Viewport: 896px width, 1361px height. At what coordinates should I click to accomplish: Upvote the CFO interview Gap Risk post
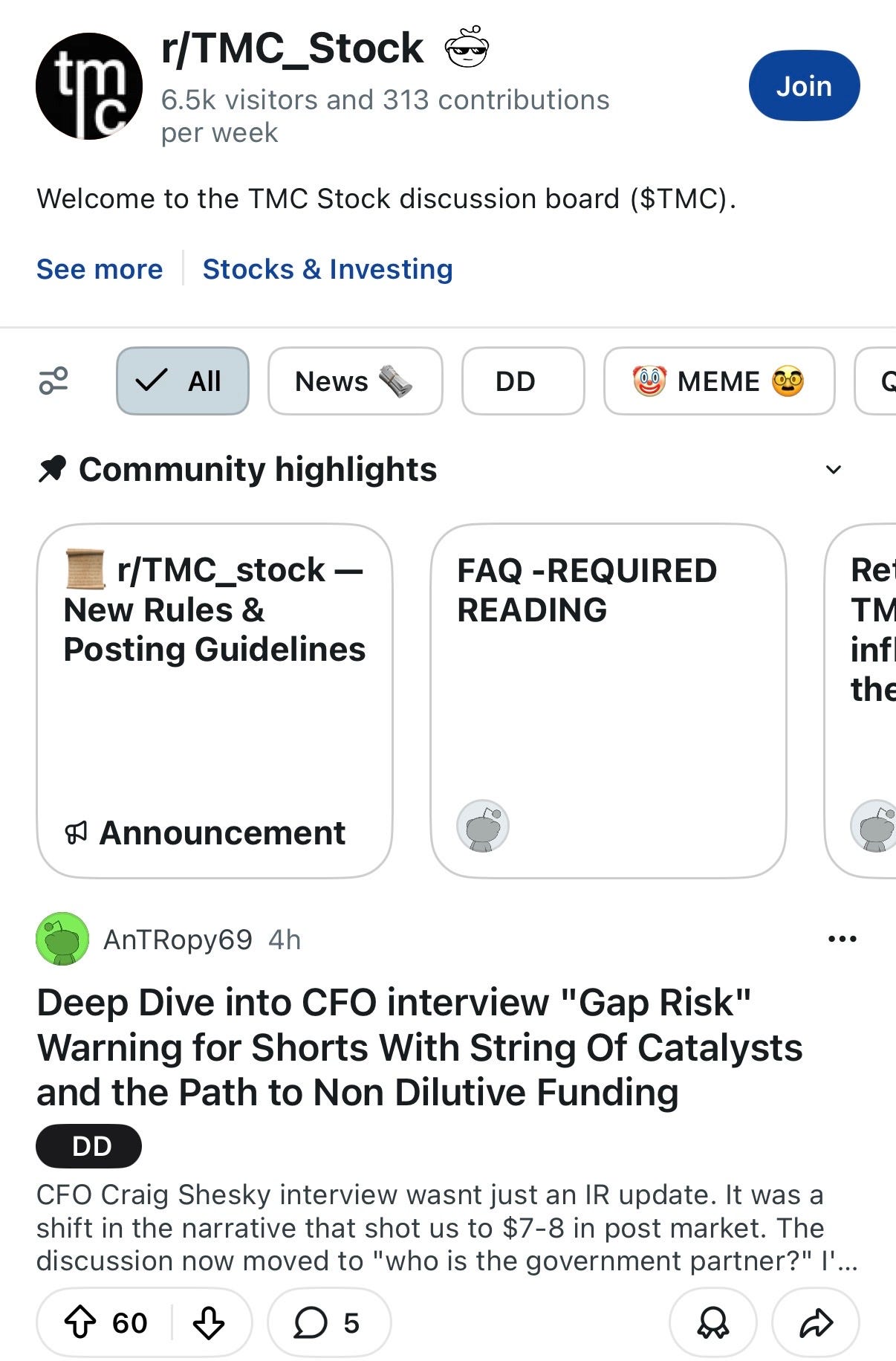80,1323
